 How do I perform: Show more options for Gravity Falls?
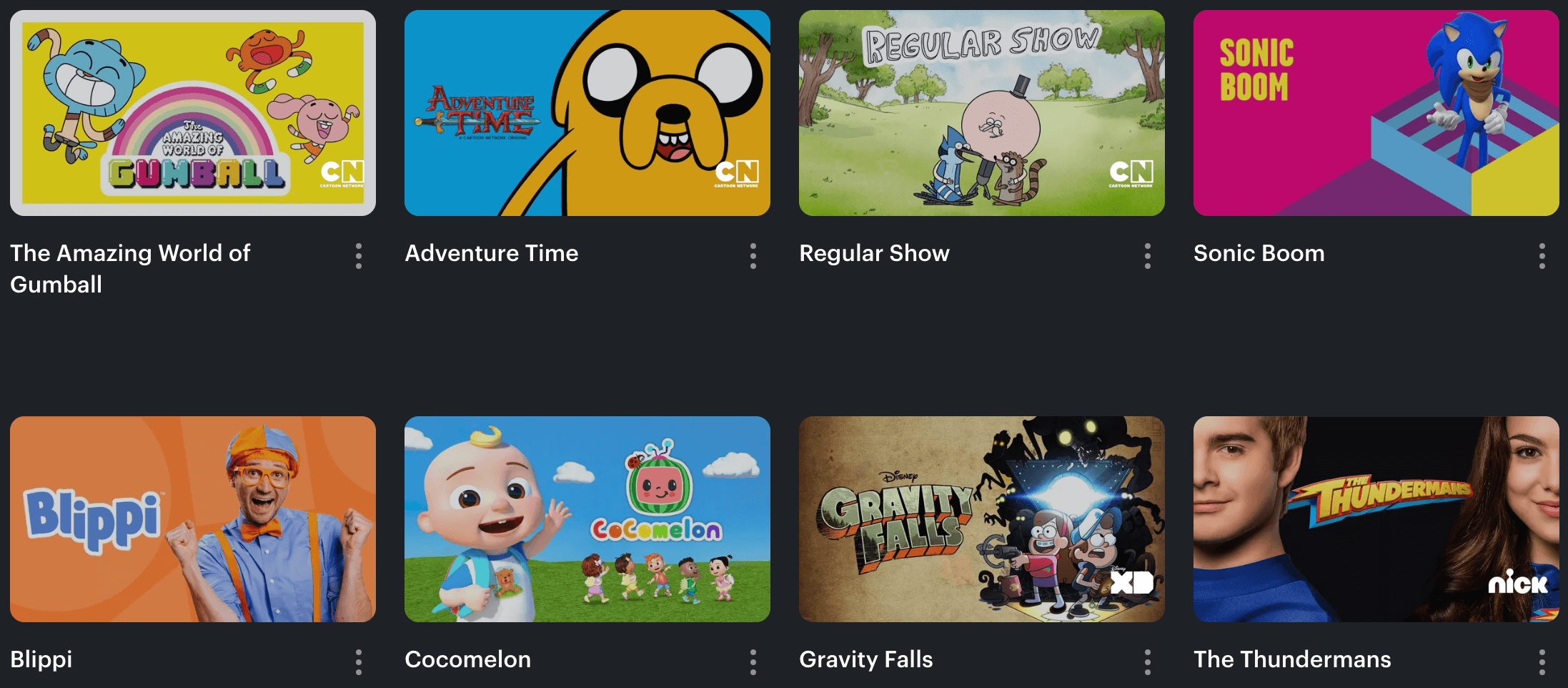coord(1148,662)
